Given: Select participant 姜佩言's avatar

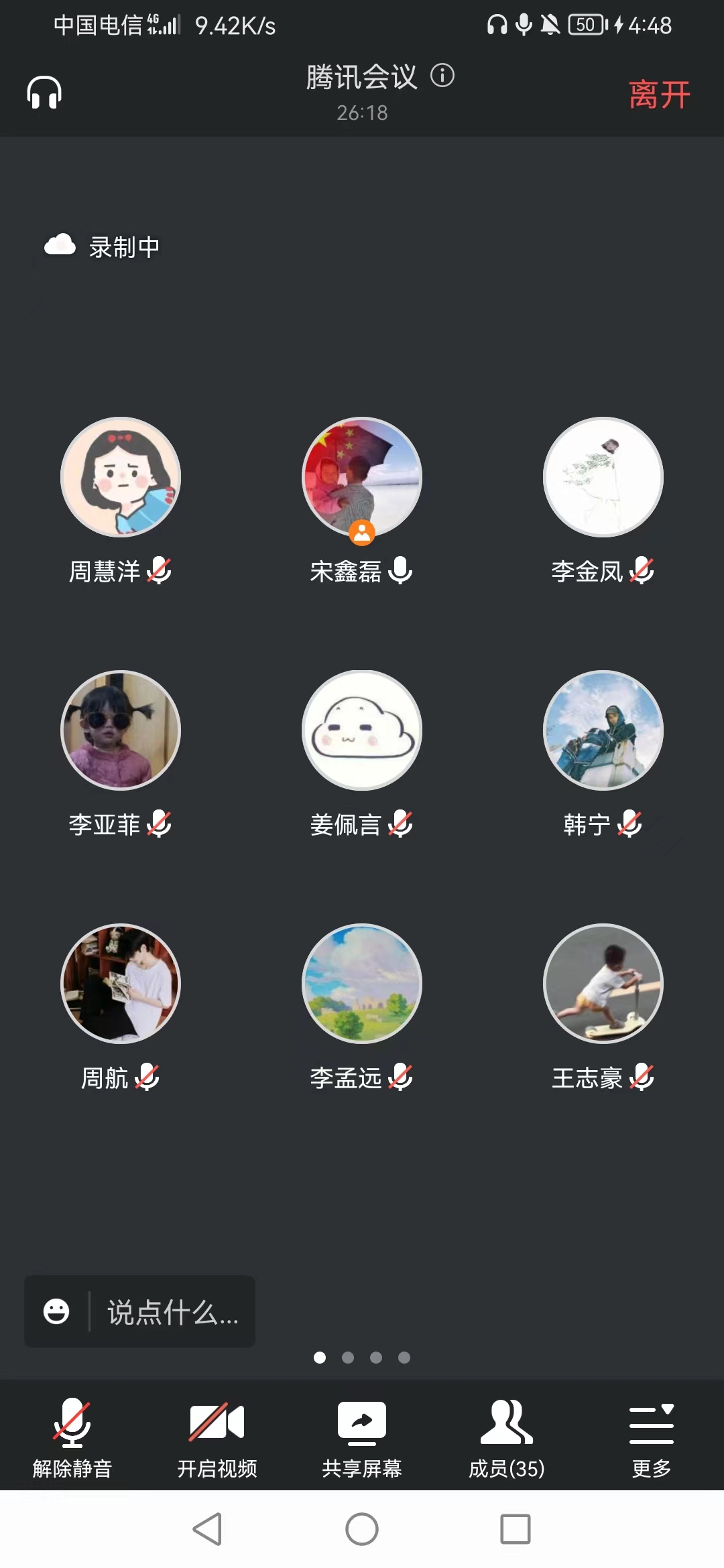Looking at the screenshot, I should 362,730.
